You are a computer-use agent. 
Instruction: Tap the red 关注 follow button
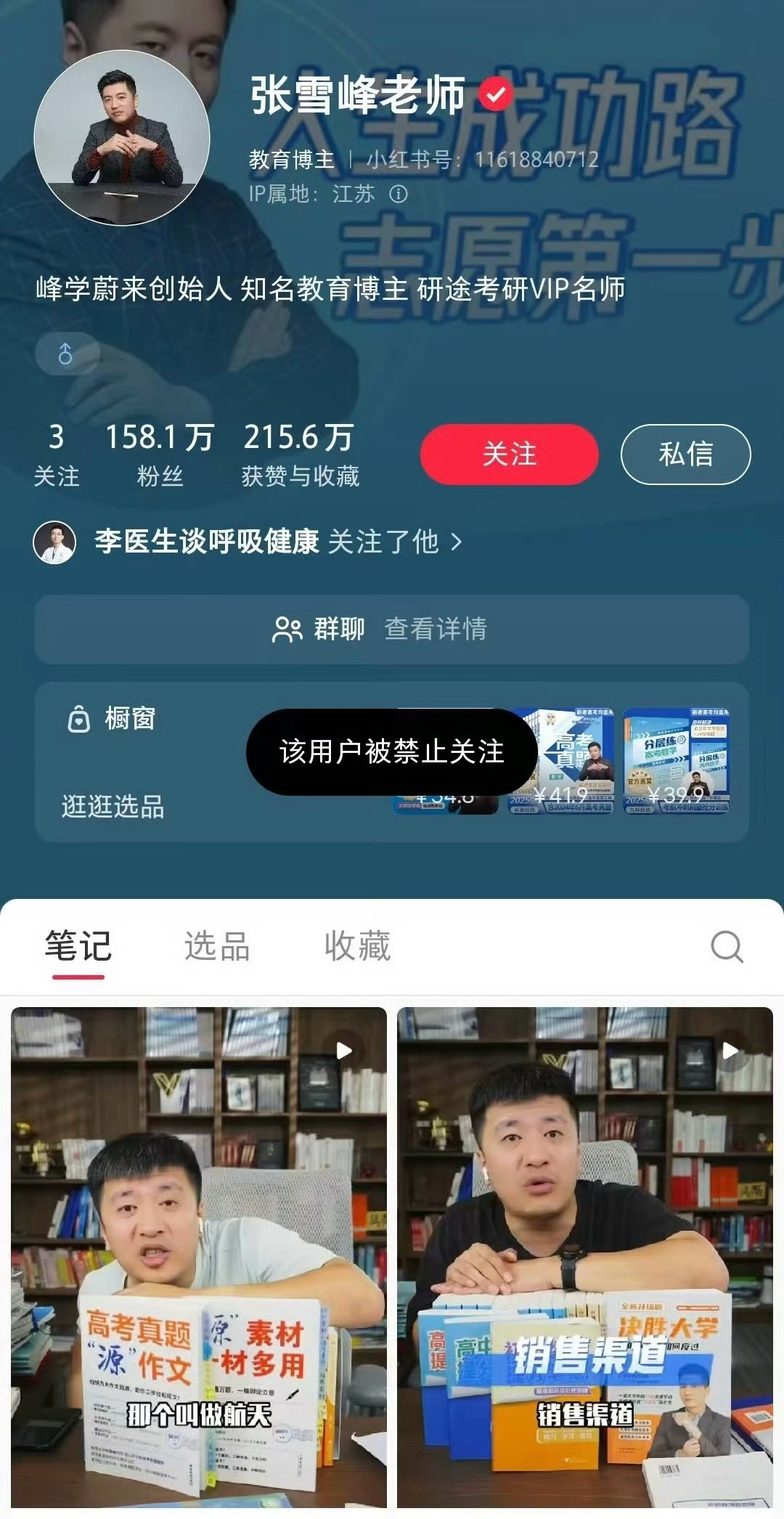click(x=510, y=455)
